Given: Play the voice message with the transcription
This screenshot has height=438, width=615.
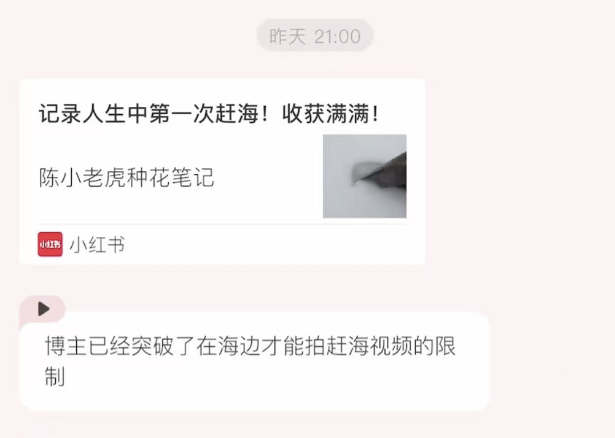Looking at the screenshot, I should [x=43, y=309].
